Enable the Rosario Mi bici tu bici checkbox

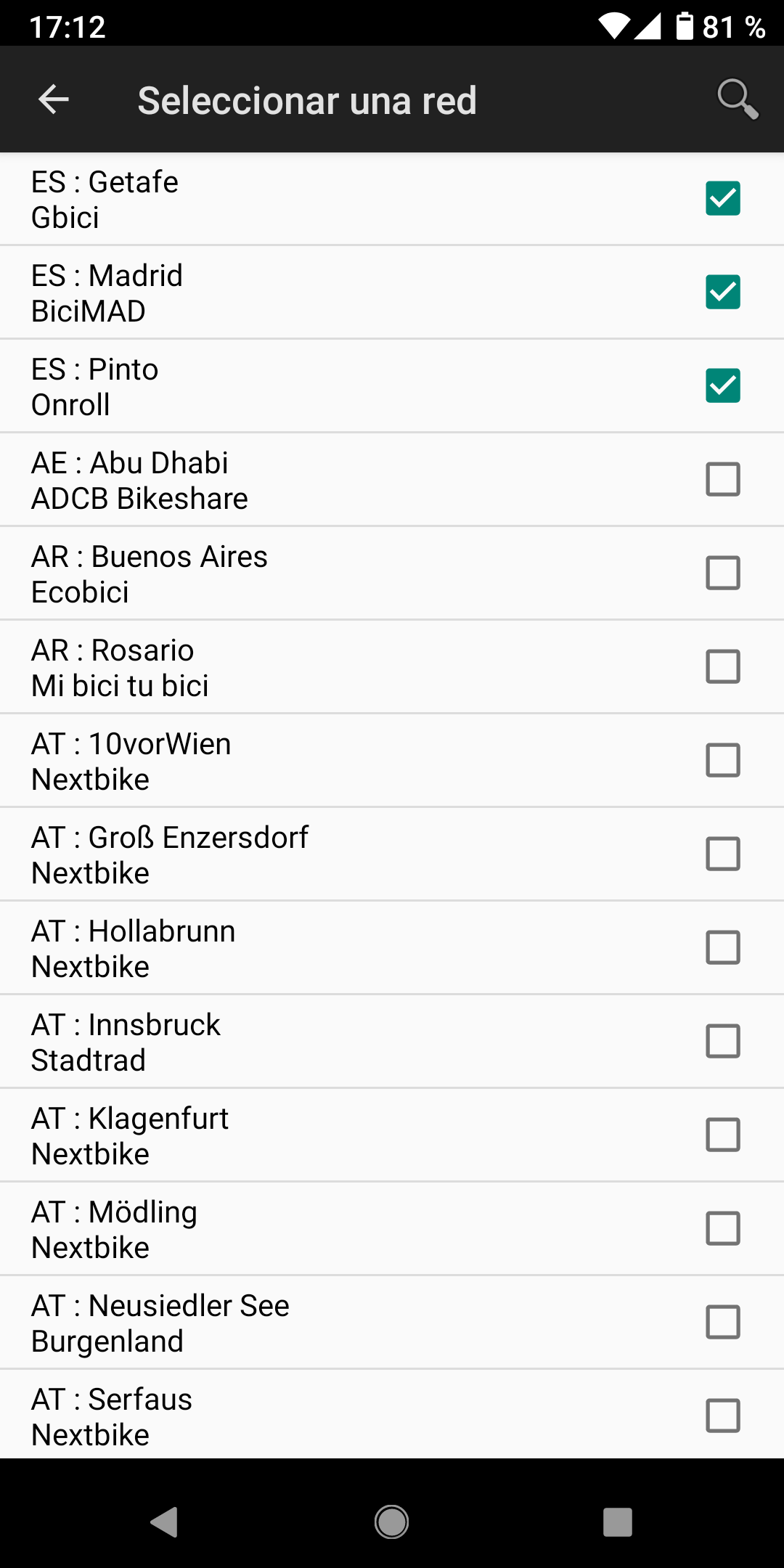(x=722, y=666)
